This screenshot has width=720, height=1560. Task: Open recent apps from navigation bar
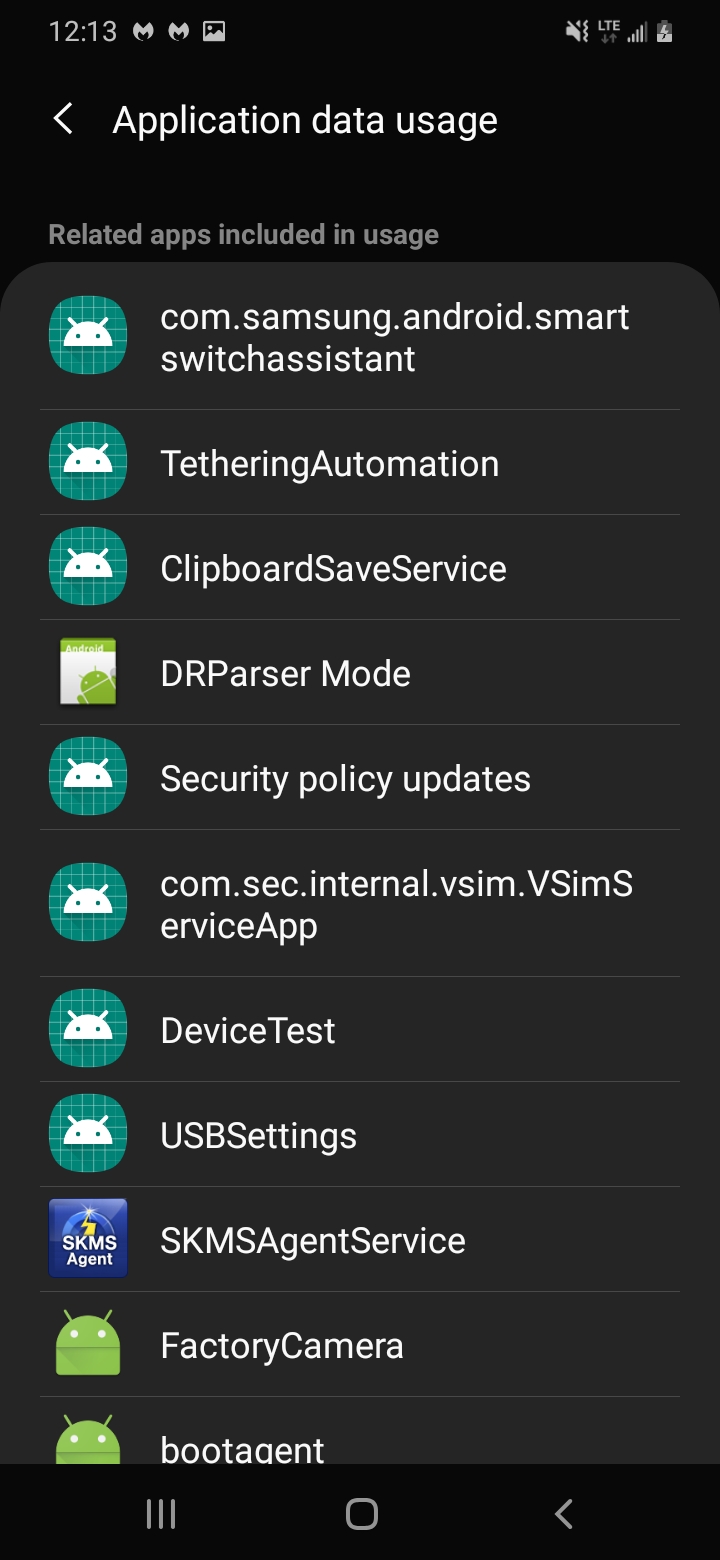[x=161, y=1514]
